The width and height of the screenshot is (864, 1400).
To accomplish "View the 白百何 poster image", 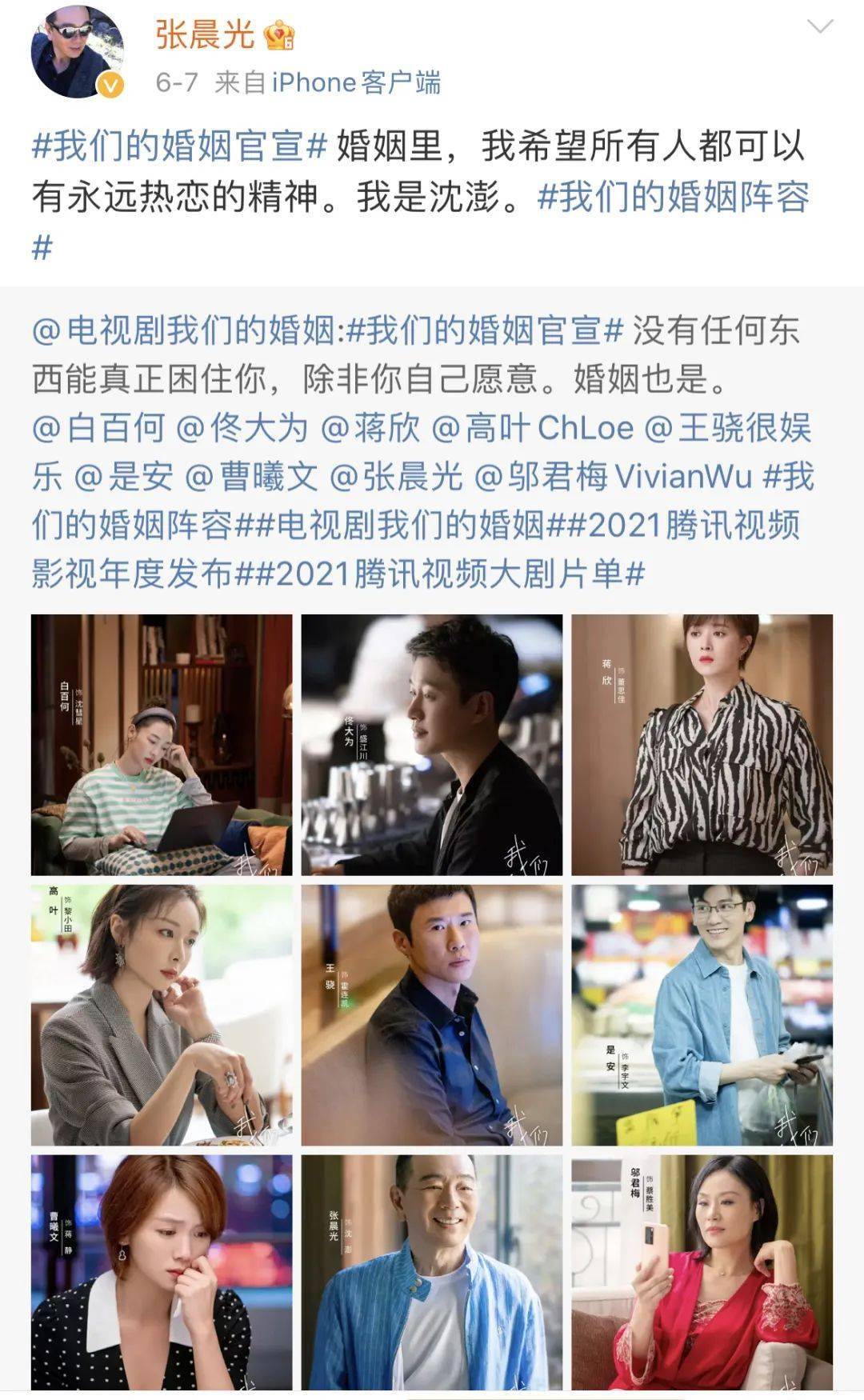I will (x=162, y=745).
